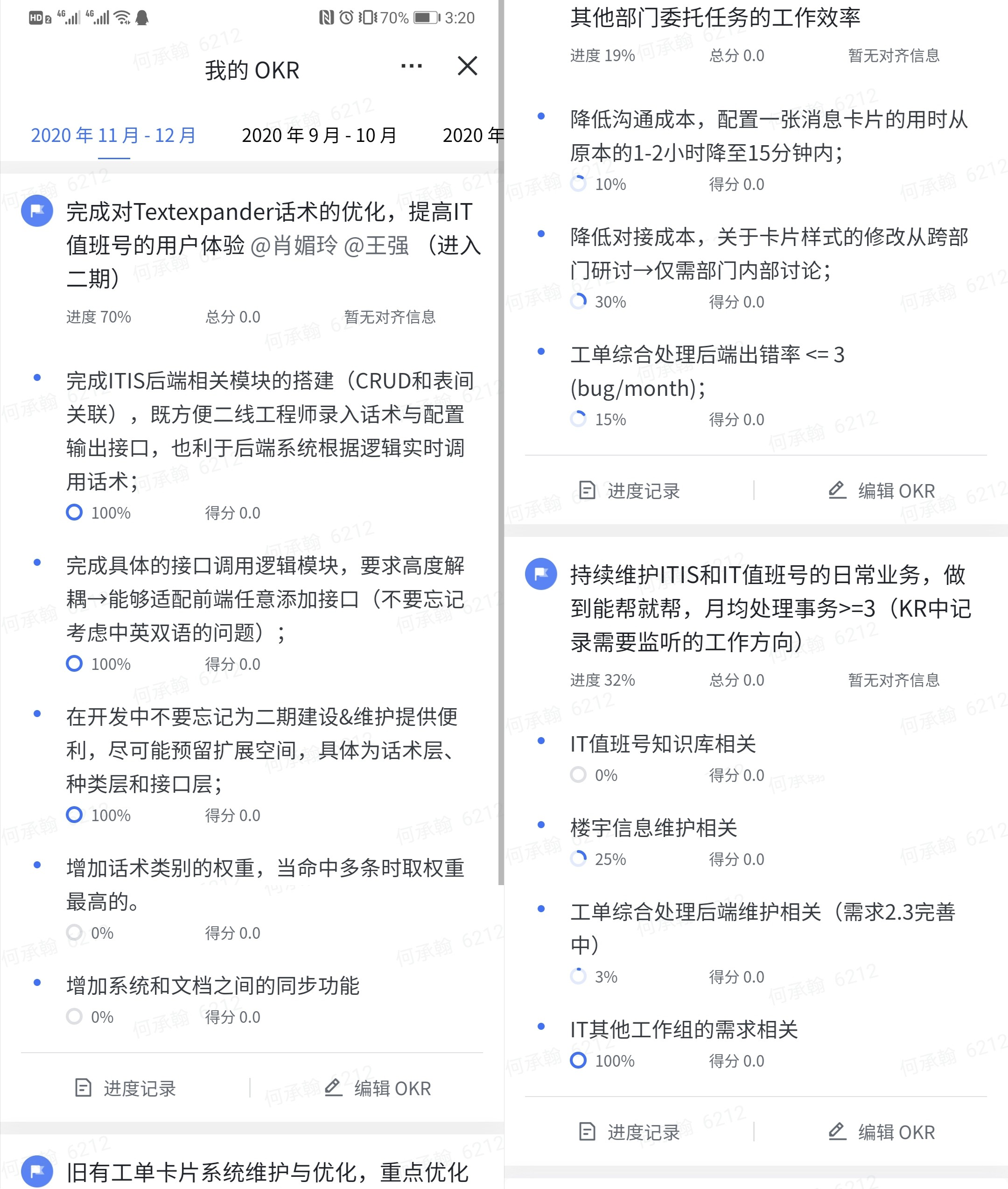Close the 我的 OKR page
The height and width of the screenshot is (1189, 1008).
pyautogui.click(x=467, y=66)
